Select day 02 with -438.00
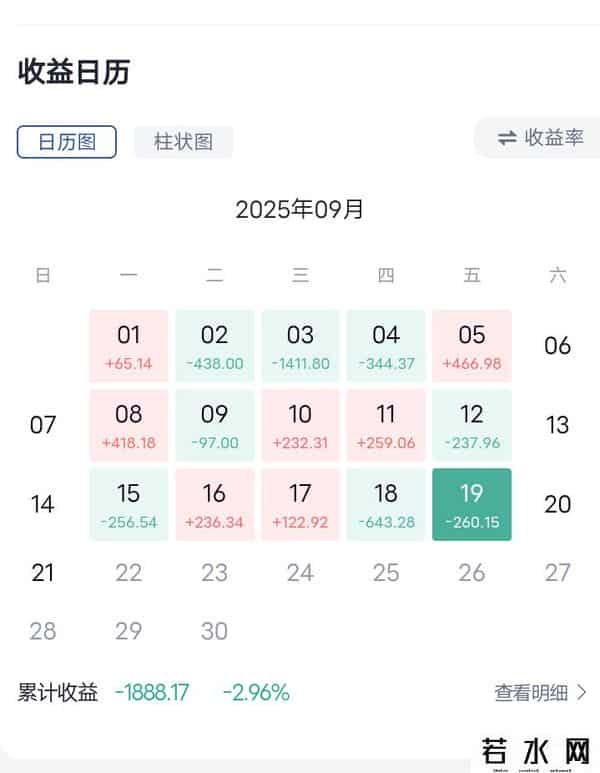 [215, 345]
